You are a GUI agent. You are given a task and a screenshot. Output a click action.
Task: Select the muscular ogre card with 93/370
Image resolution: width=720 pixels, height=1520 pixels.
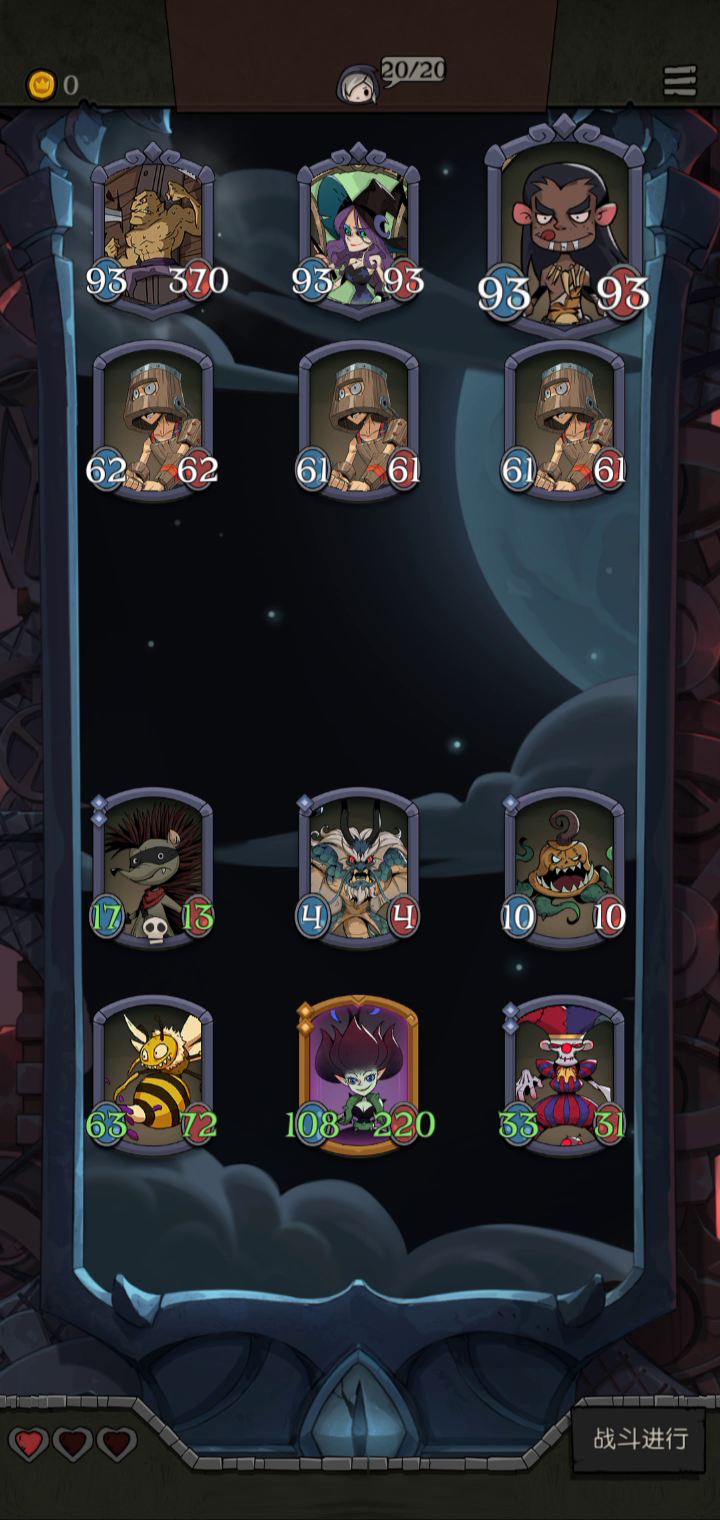(153, 231)
